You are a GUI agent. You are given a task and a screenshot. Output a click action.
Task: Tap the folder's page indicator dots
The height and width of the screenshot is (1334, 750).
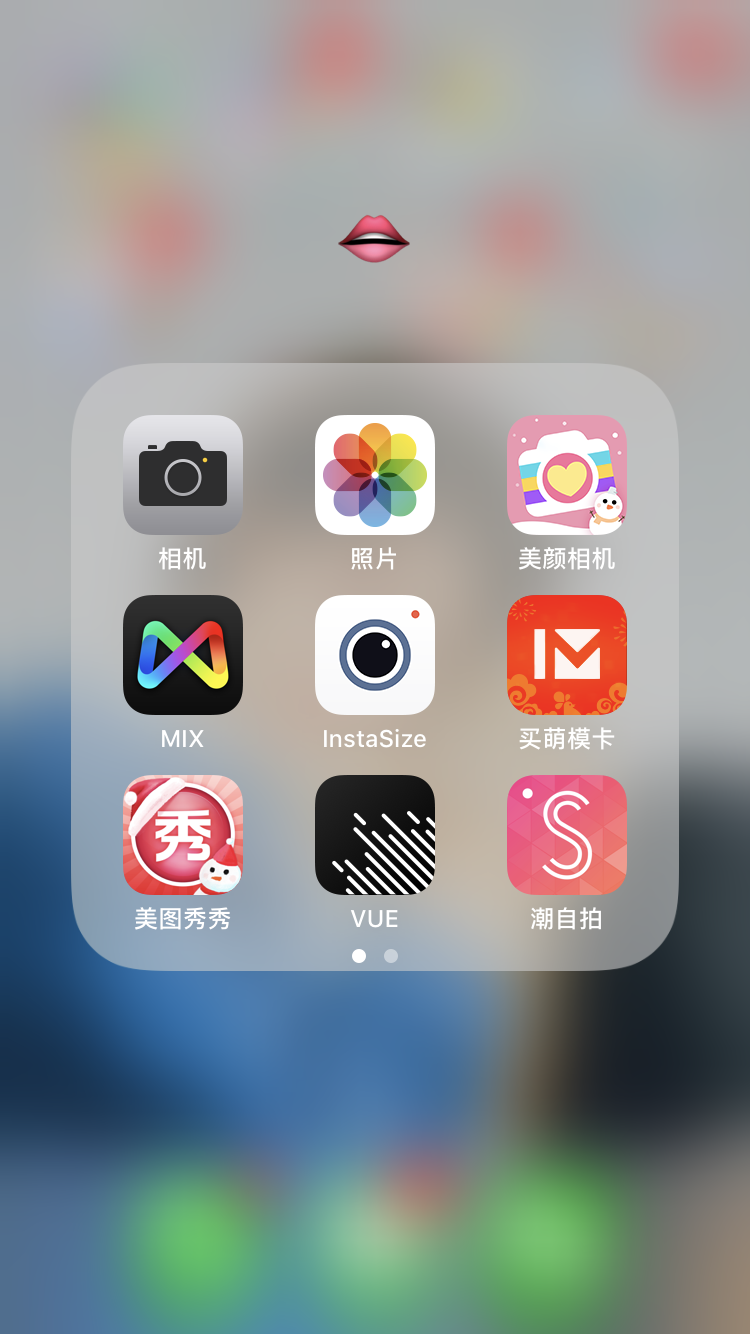(x=375, y=956)
